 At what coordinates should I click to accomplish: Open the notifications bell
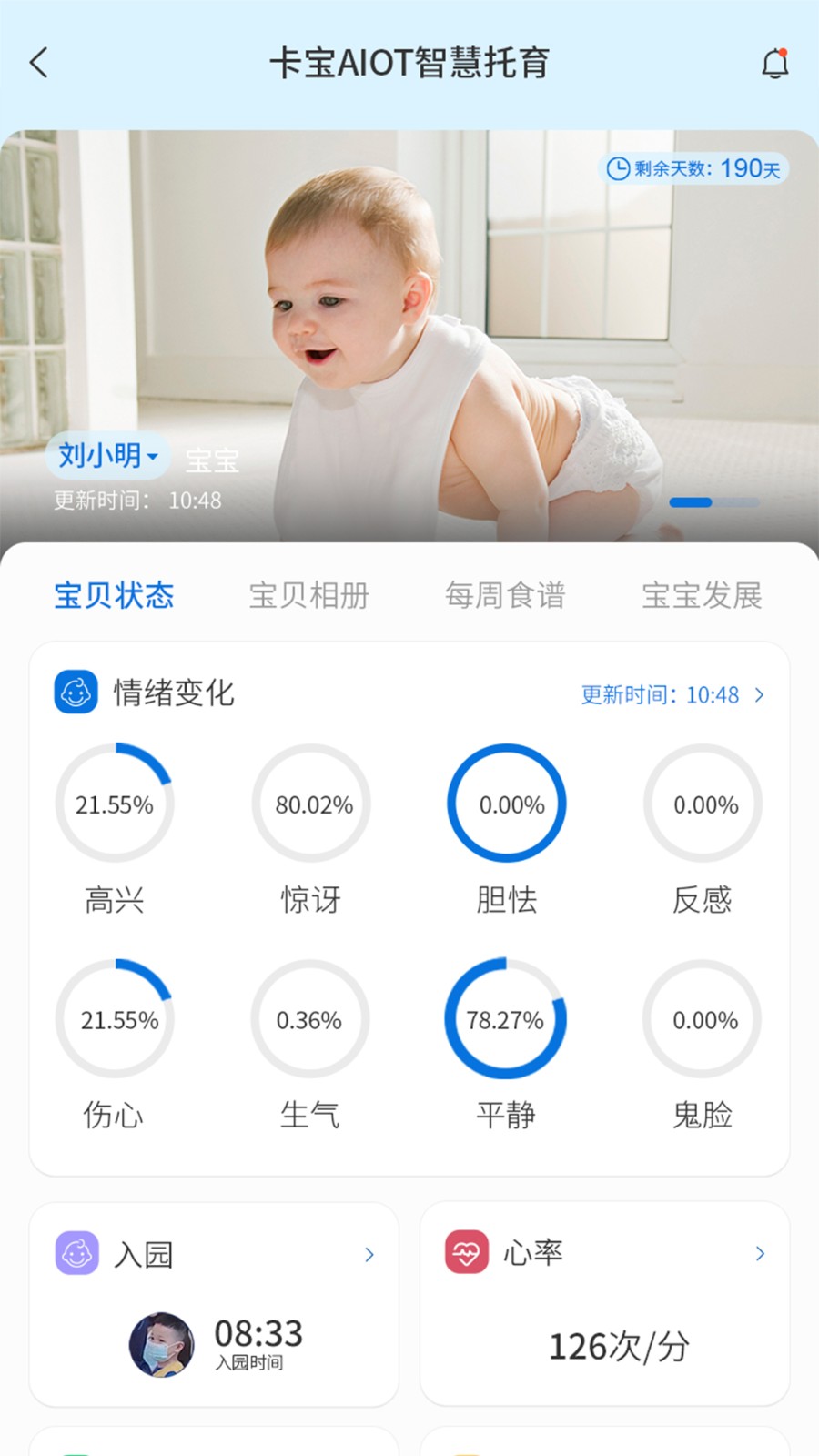point(775,64)
